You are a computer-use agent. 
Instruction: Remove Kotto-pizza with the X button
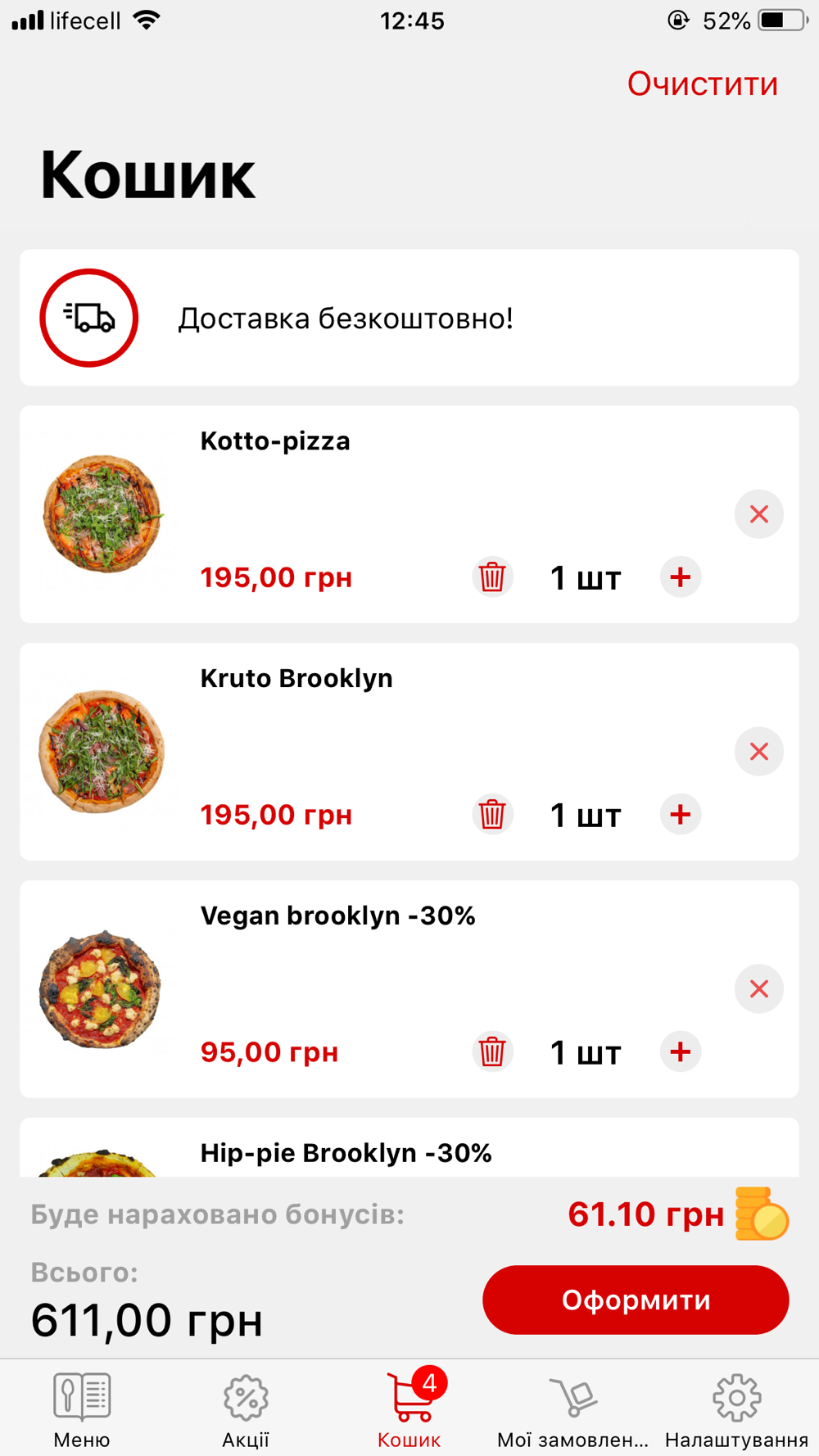click(x=759, y=514)
